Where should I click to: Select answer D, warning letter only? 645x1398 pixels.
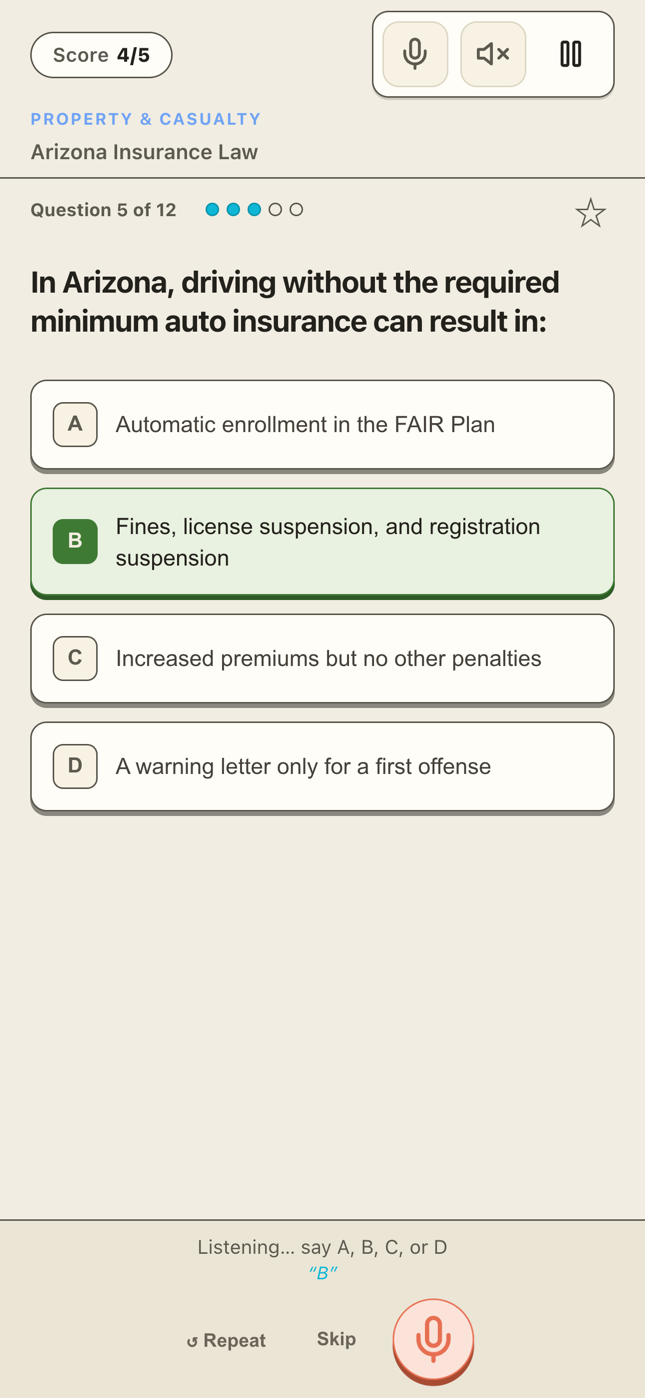(x=322, y=767)
